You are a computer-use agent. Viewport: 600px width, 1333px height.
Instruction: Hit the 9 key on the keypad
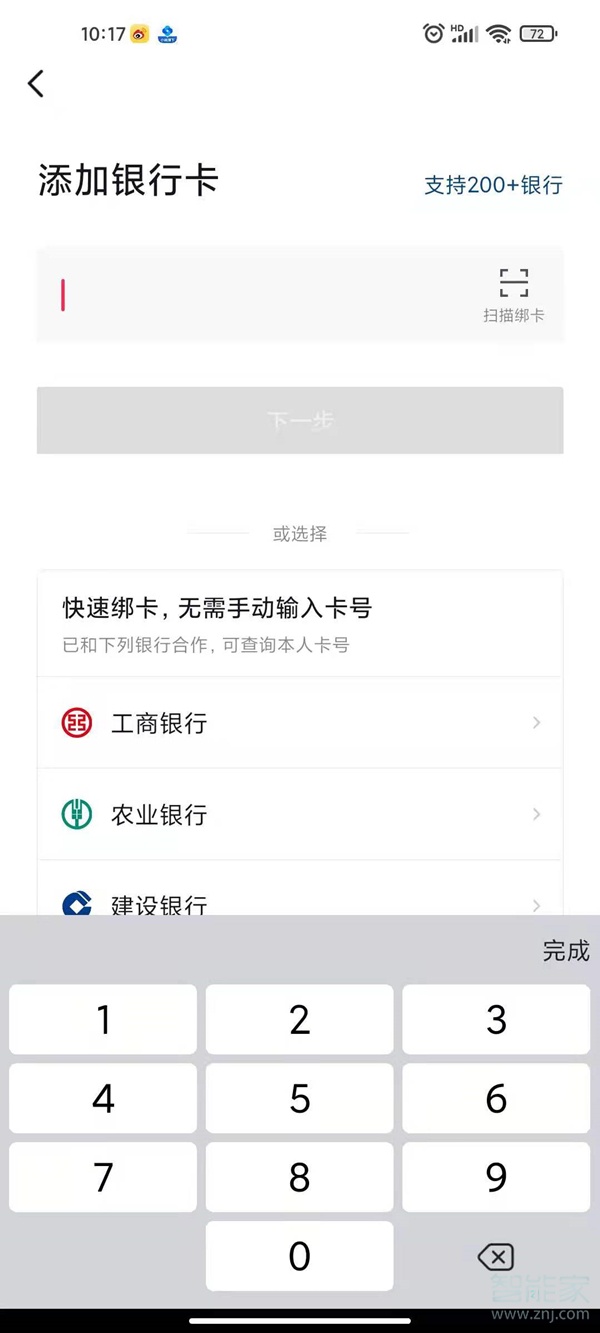pyautogui.click(x=496, y=1178)
